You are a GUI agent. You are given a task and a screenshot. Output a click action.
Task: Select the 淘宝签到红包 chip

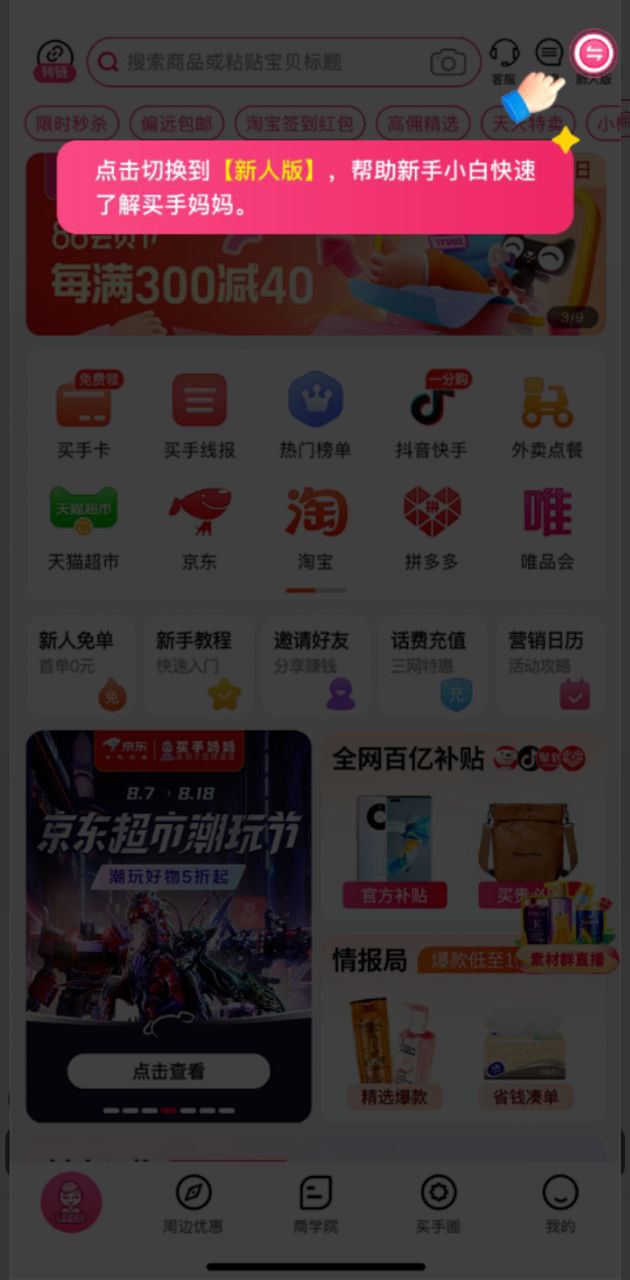[x=300, y=124]
